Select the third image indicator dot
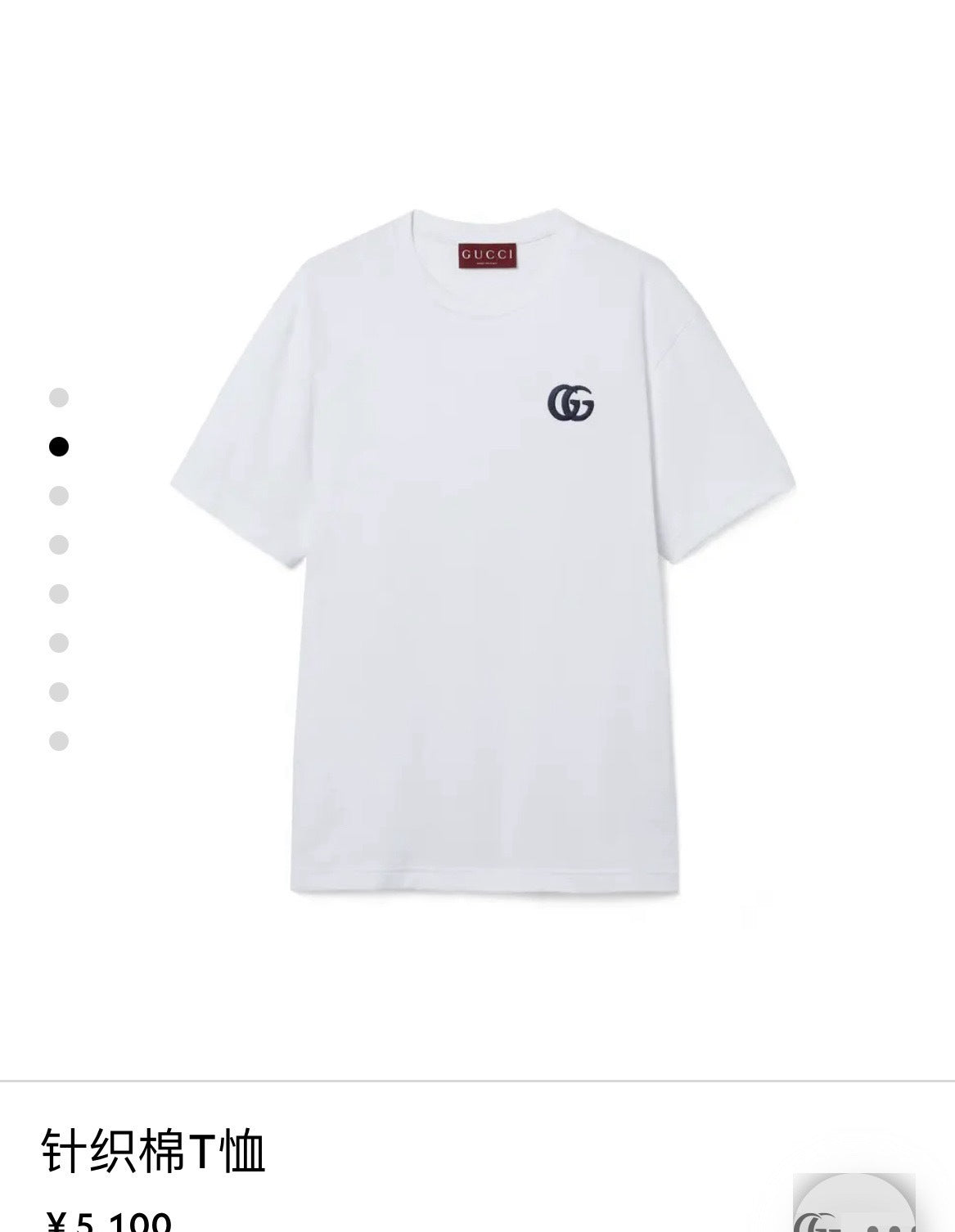The width and height of the screenshot is (955, 1232). point(59,496)
